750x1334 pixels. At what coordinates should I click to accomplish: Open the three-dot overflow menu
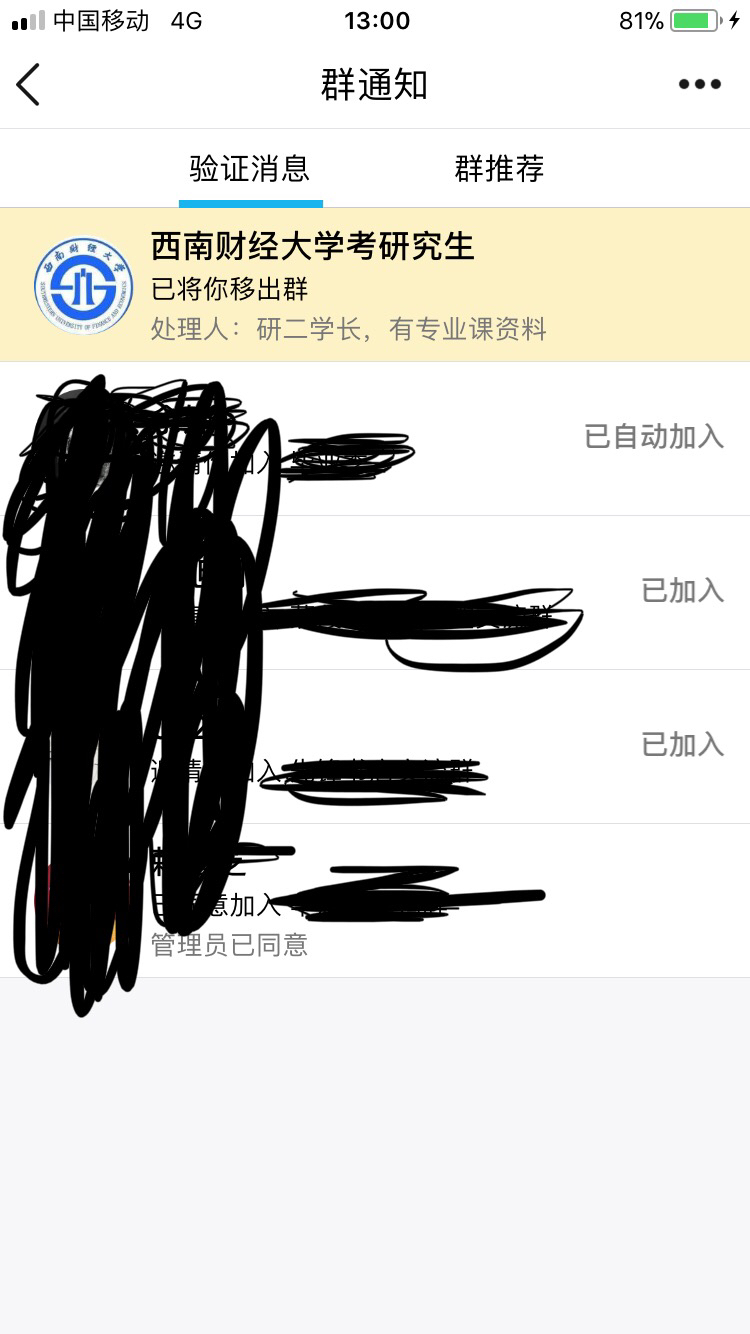[699, 84]
